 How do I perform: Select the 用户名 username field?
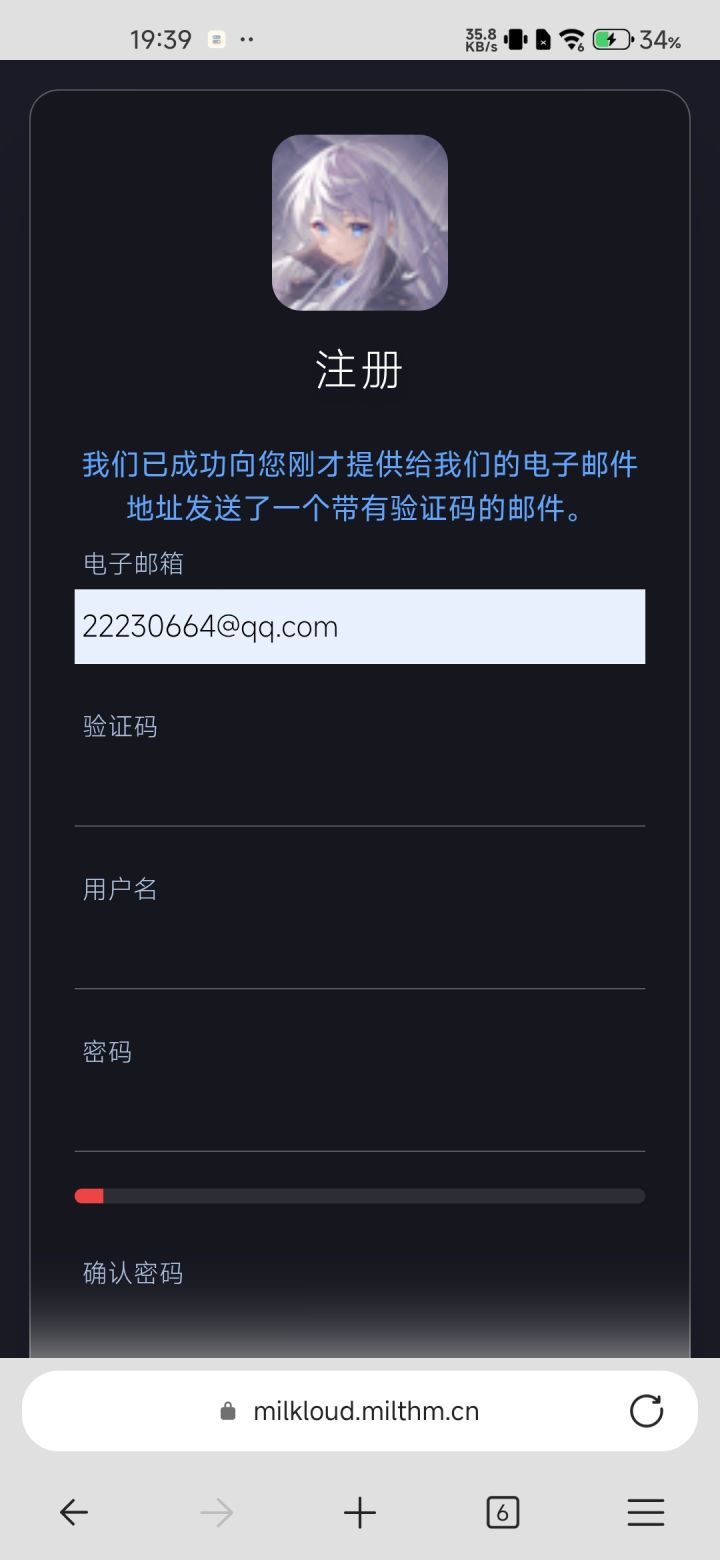pos(359,950)
